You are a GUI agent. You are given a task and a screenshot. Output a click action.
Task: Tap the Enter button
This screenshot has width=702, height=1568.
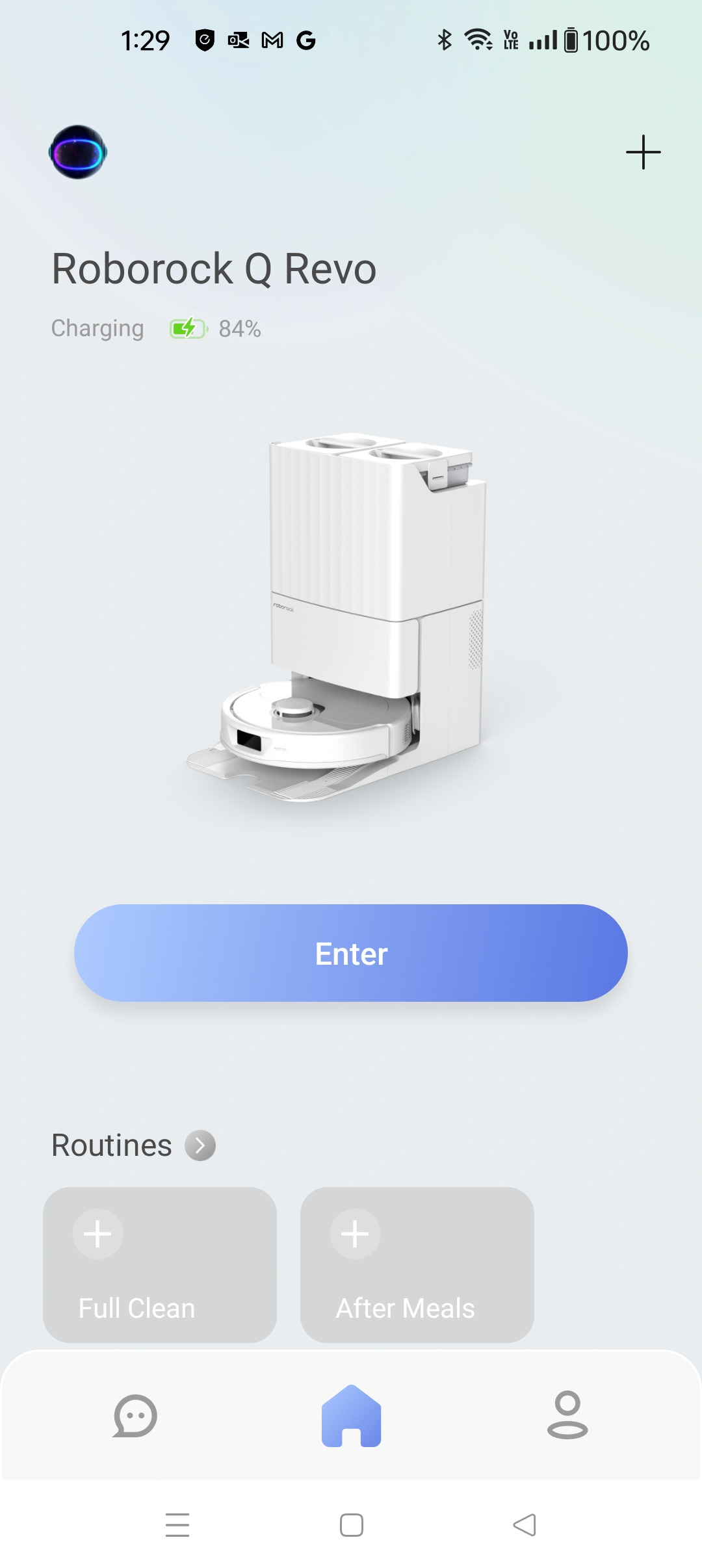[351, 953]
